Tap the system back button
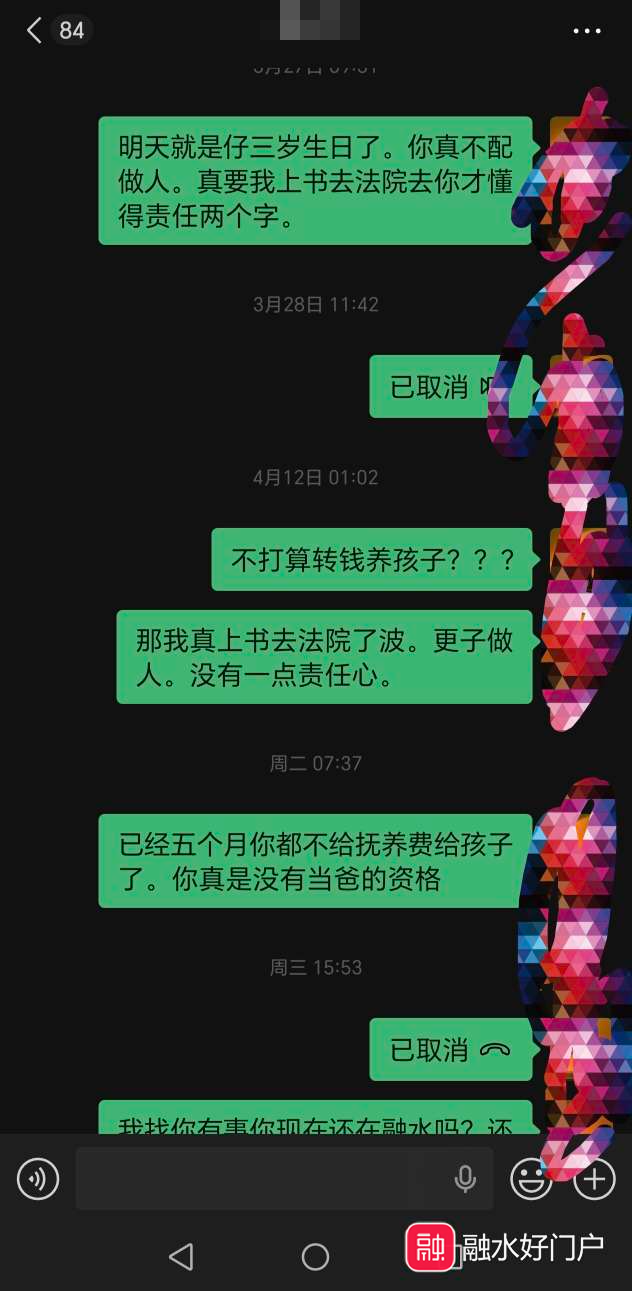 click(x=181, y=1256)
